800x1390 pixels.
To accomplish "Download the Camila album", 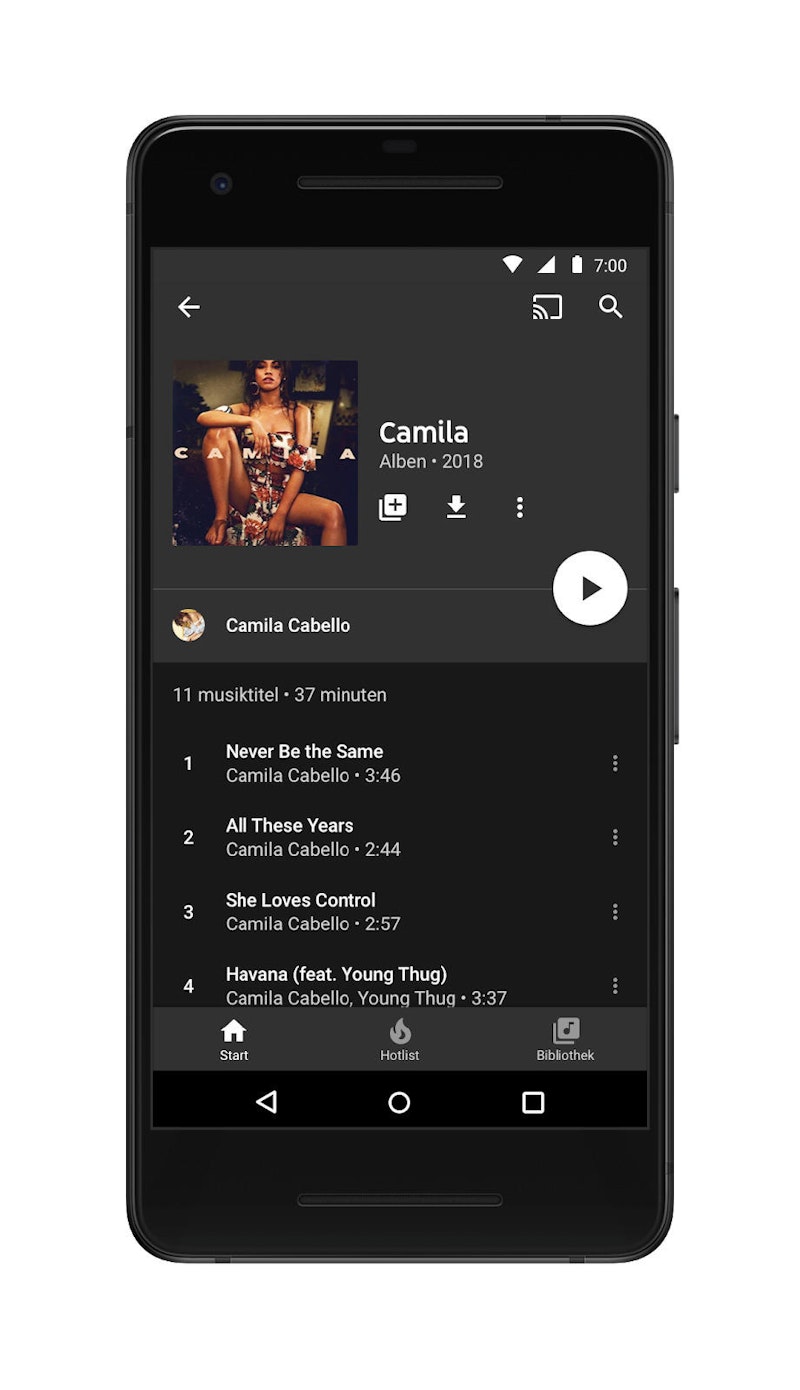I will pyautogui.click(x=456, y=507).
